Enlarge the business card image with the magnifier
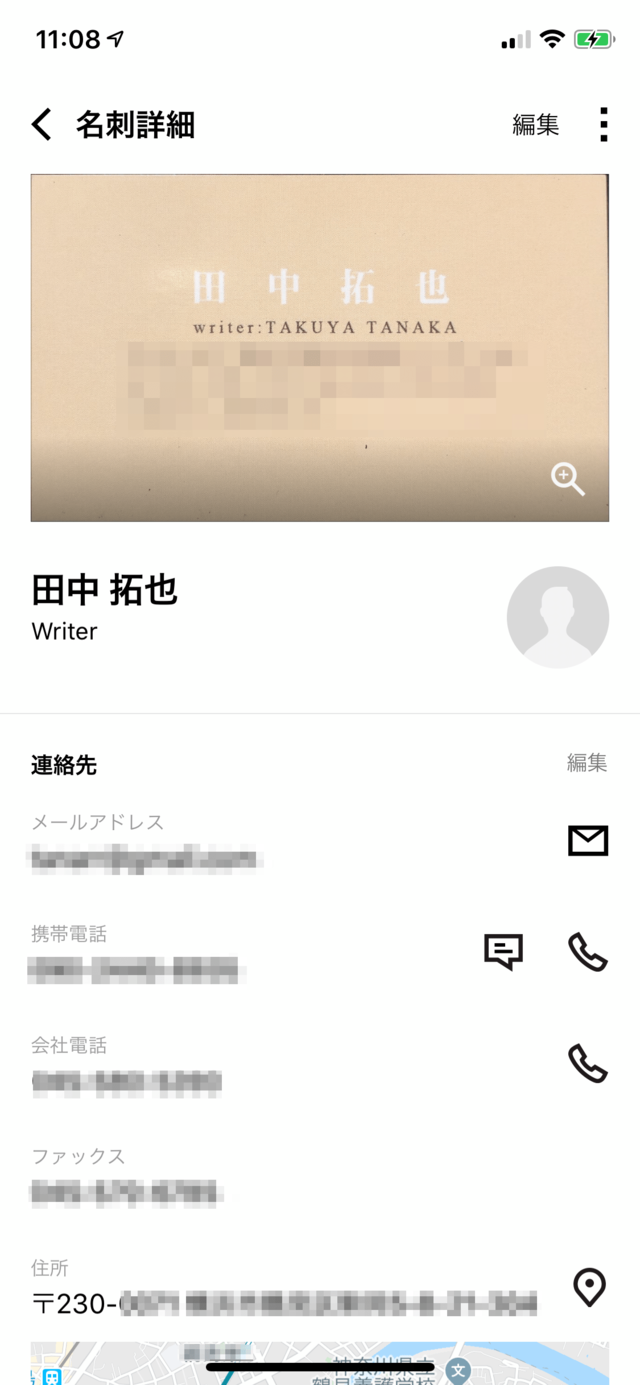 (567, 479)
